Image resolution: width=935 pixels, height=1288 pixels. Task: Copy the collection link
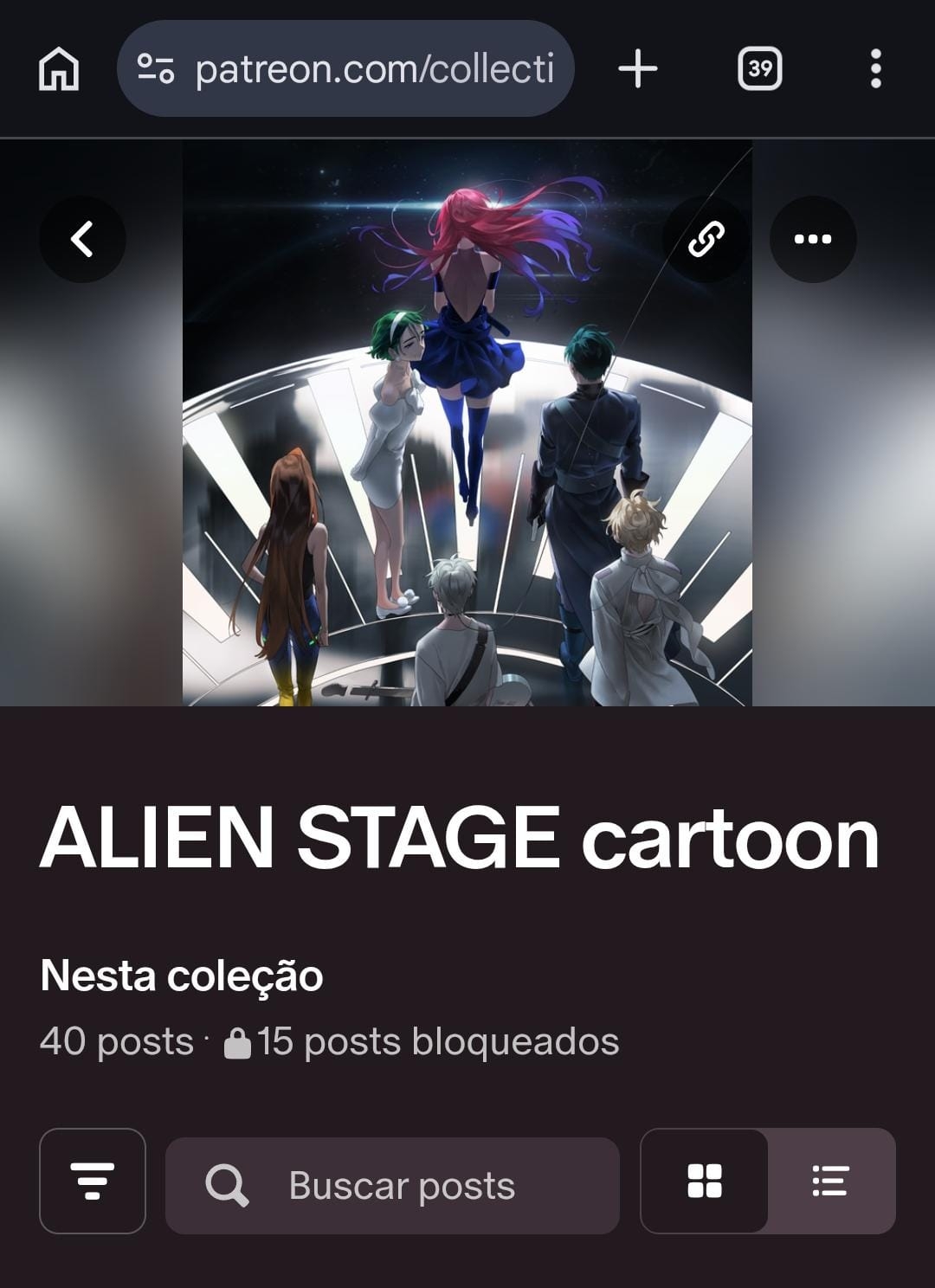tap(706, 239)
